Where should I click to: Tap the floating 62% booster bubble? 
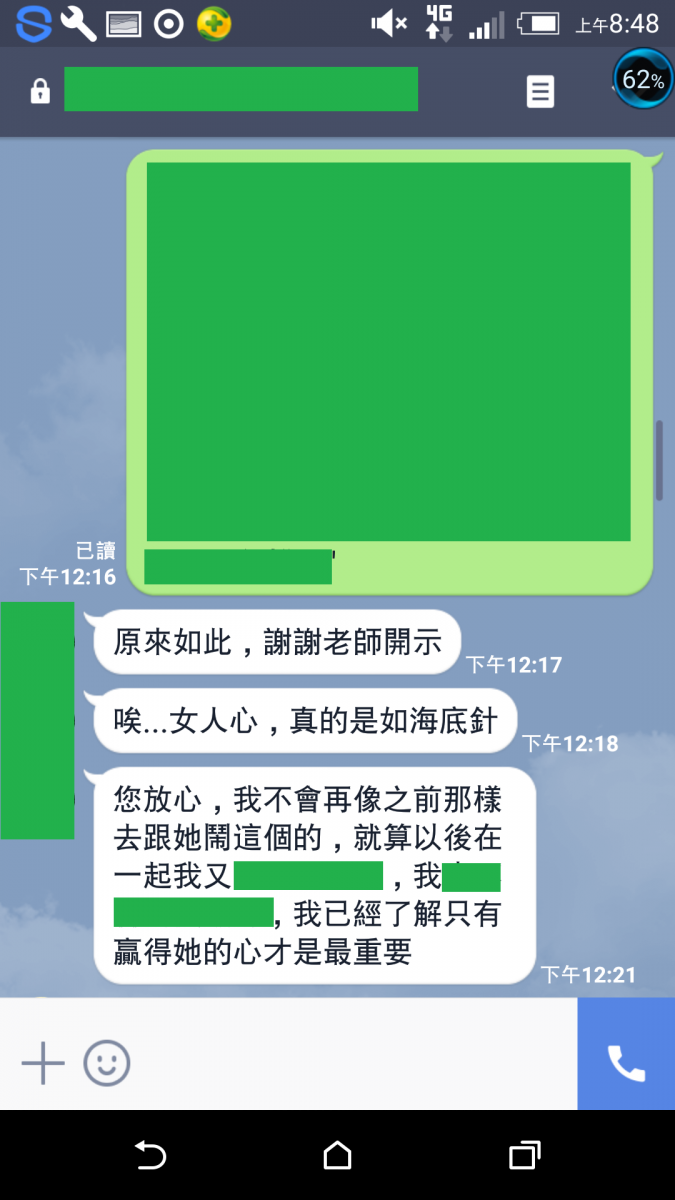click(643, 80)
